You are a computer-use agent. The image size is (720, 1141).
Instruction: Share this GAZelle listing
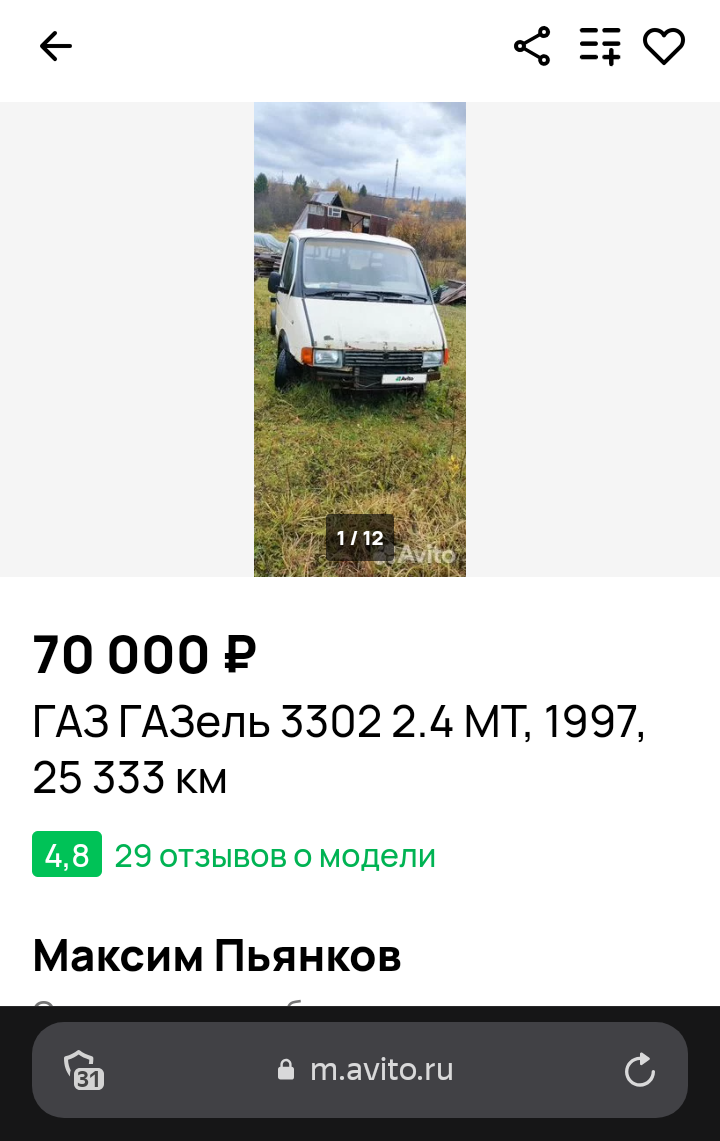point(532,46)
